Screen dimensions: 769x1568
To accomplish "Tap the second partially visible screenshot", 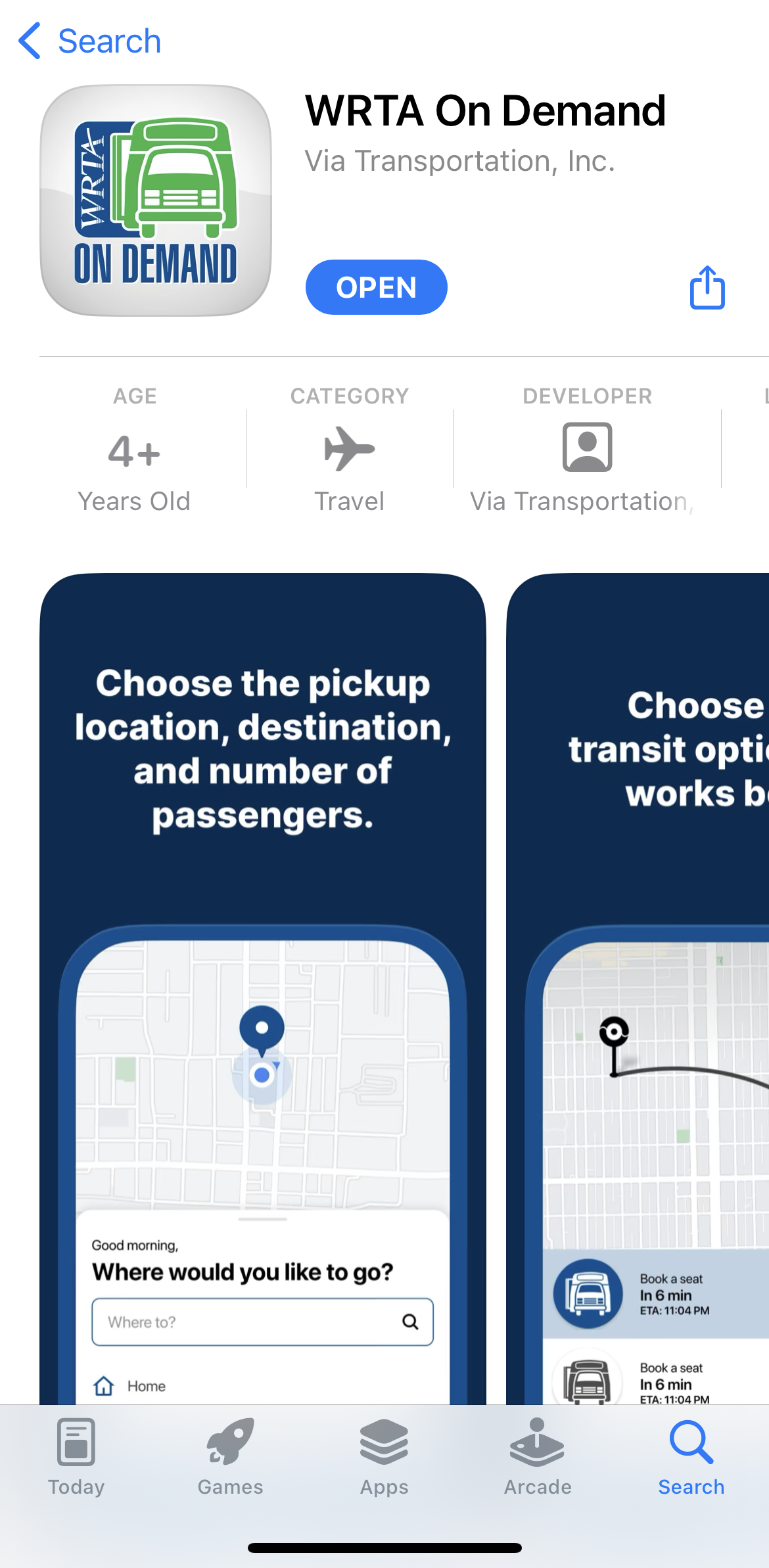I will click(657, 986).
